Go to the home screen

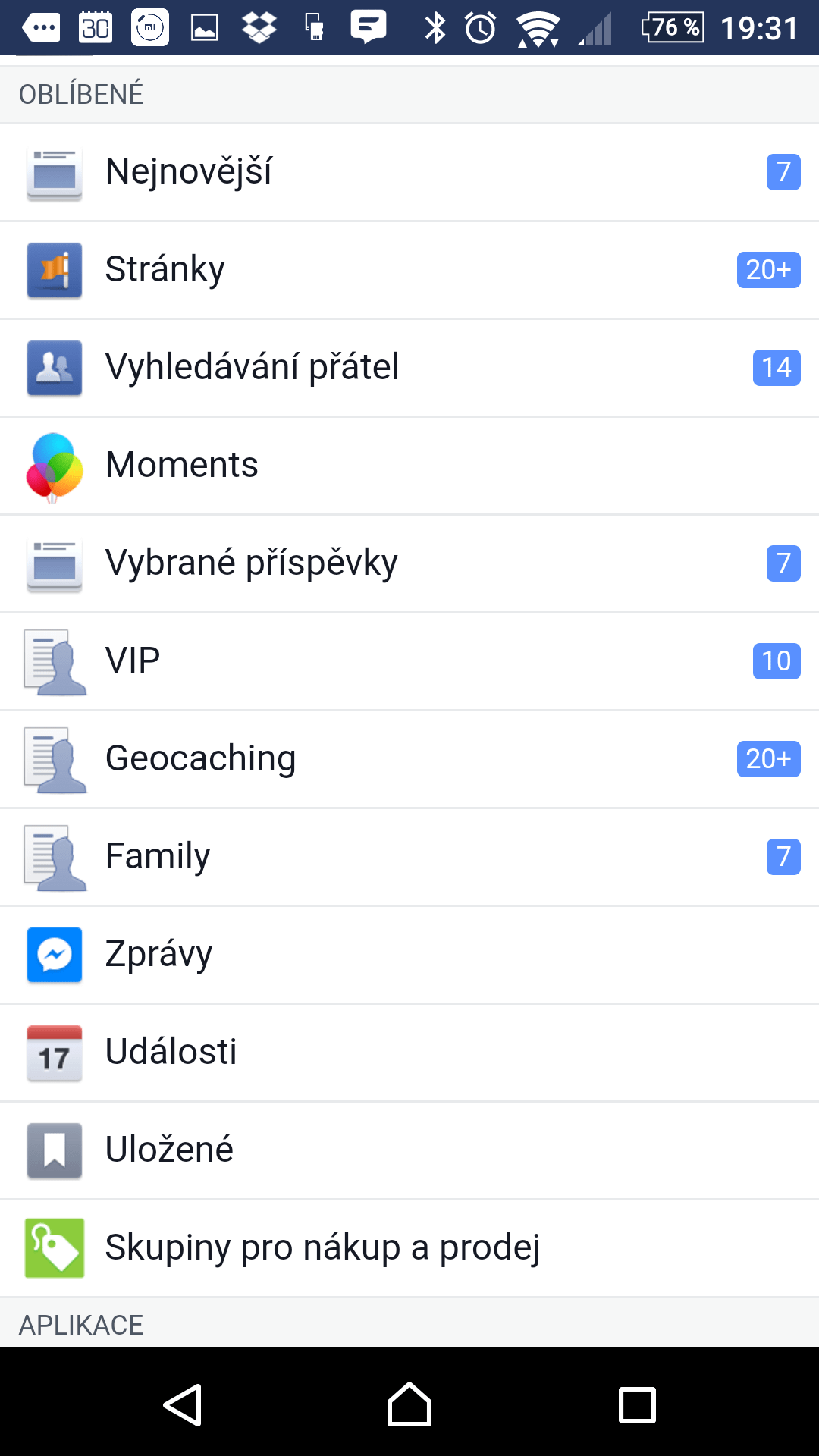coord(409,1404)
